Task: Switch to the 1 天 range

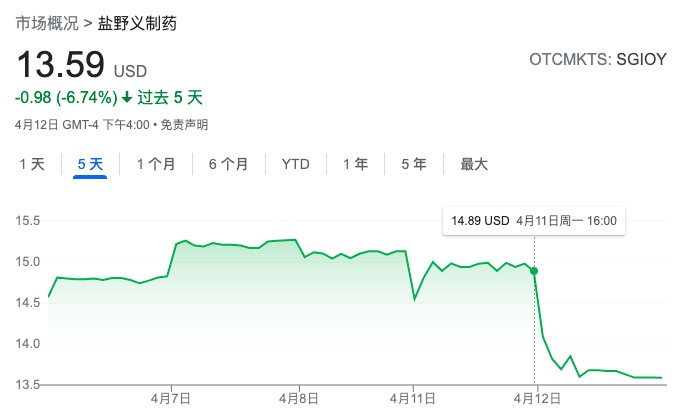Action: (x=32, y=164)
